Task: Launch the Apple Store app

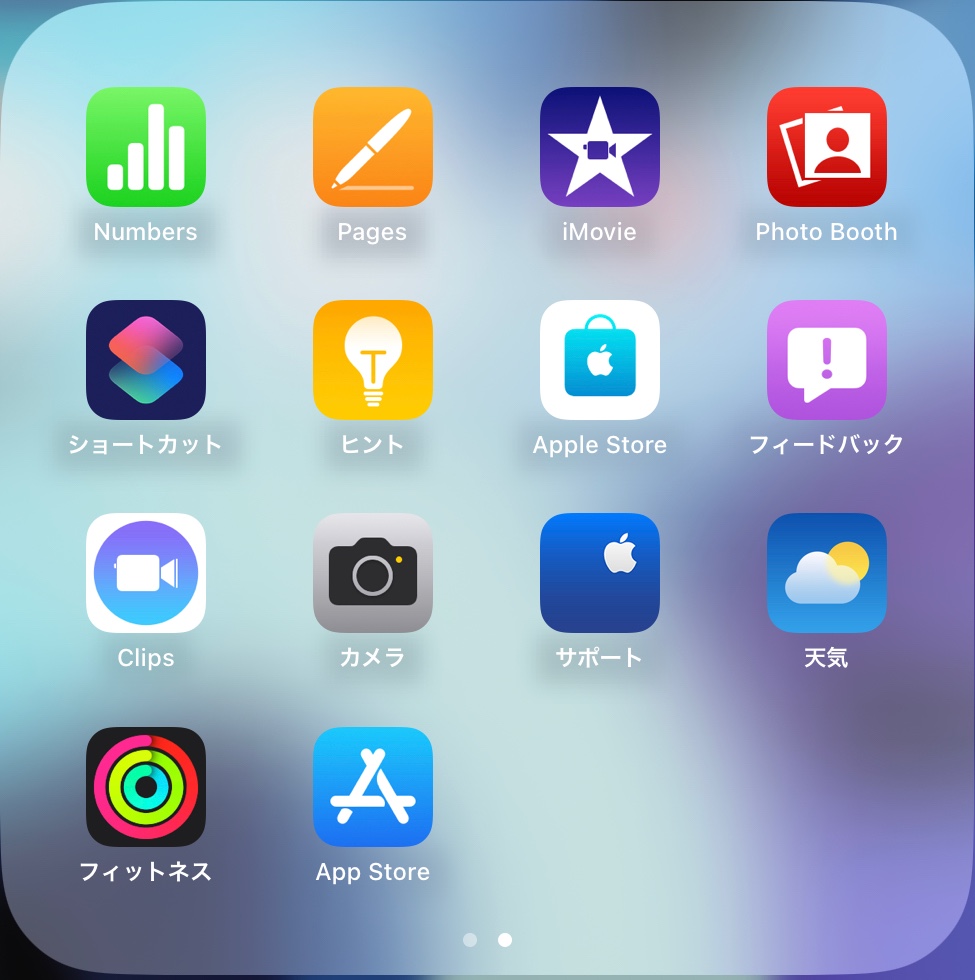Action: 600,360
